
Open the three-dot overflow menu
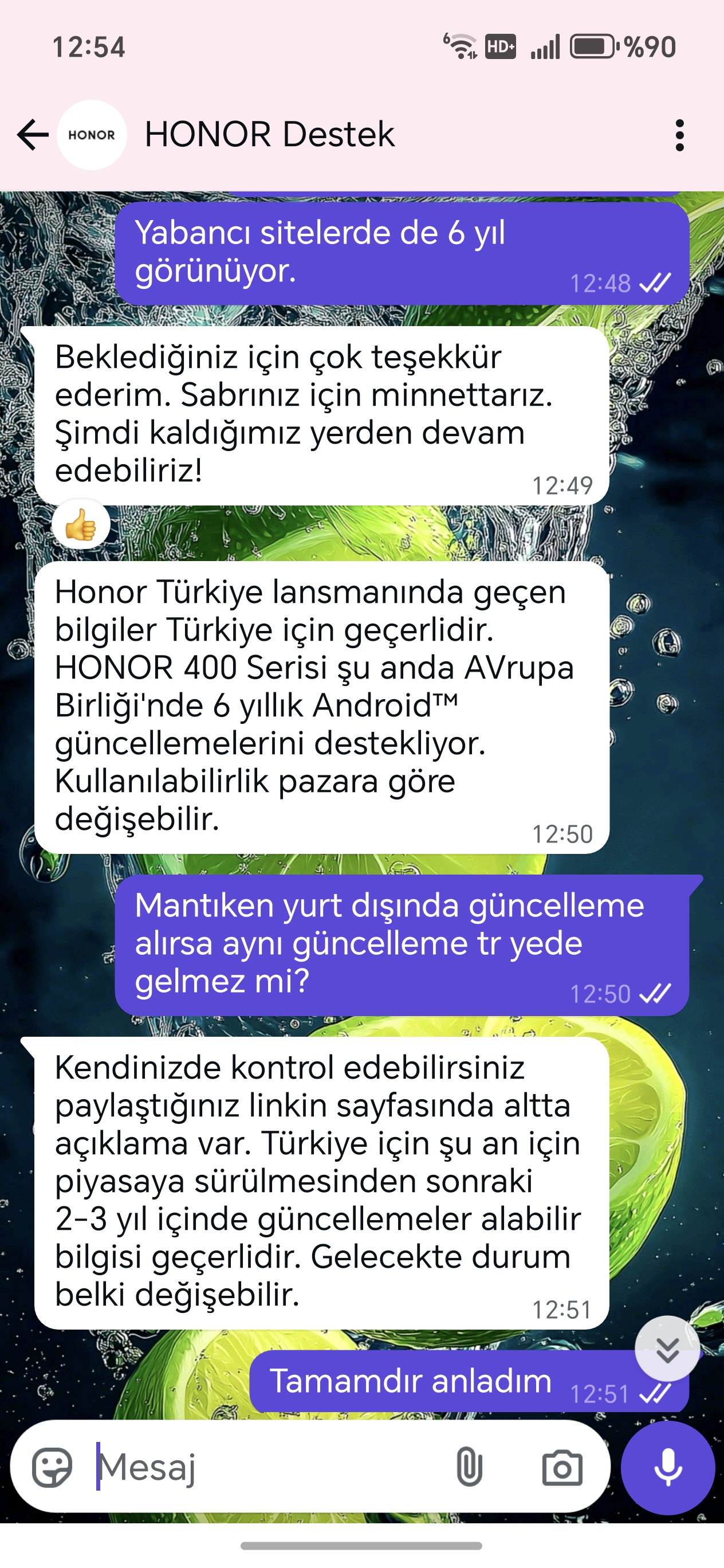(679, 135)
